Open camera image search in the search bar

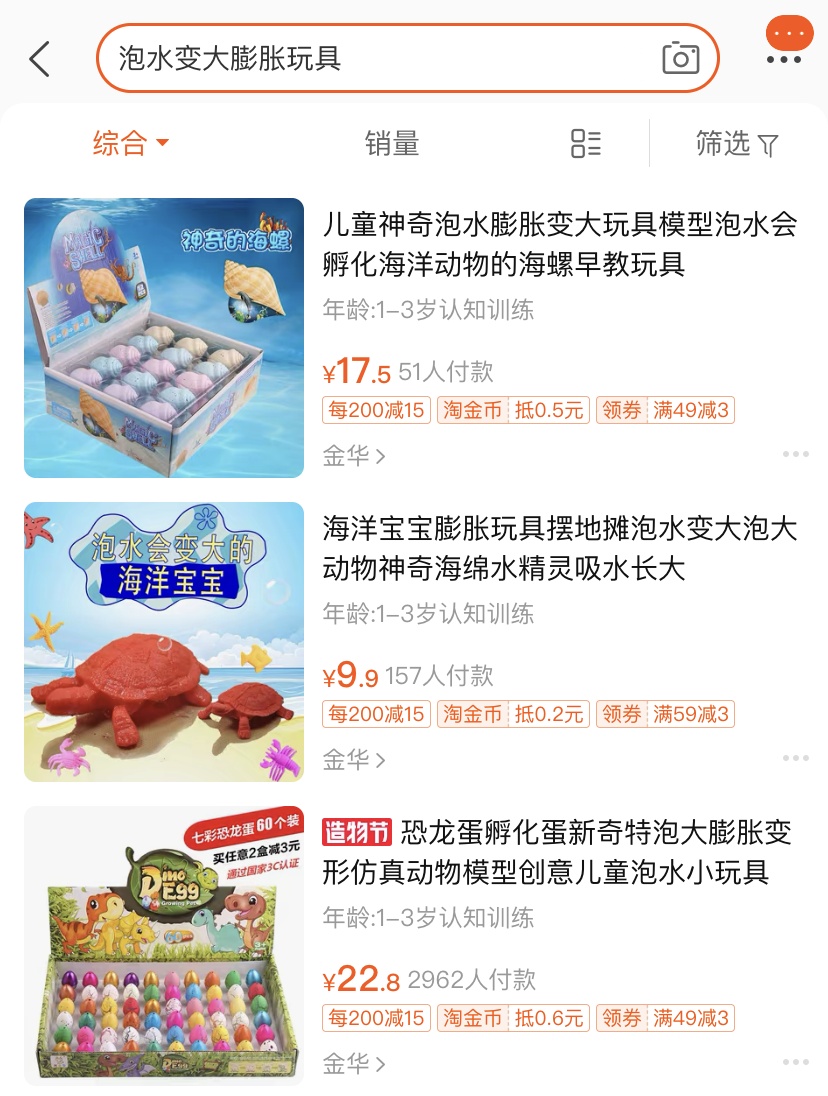tap(680, 58)
